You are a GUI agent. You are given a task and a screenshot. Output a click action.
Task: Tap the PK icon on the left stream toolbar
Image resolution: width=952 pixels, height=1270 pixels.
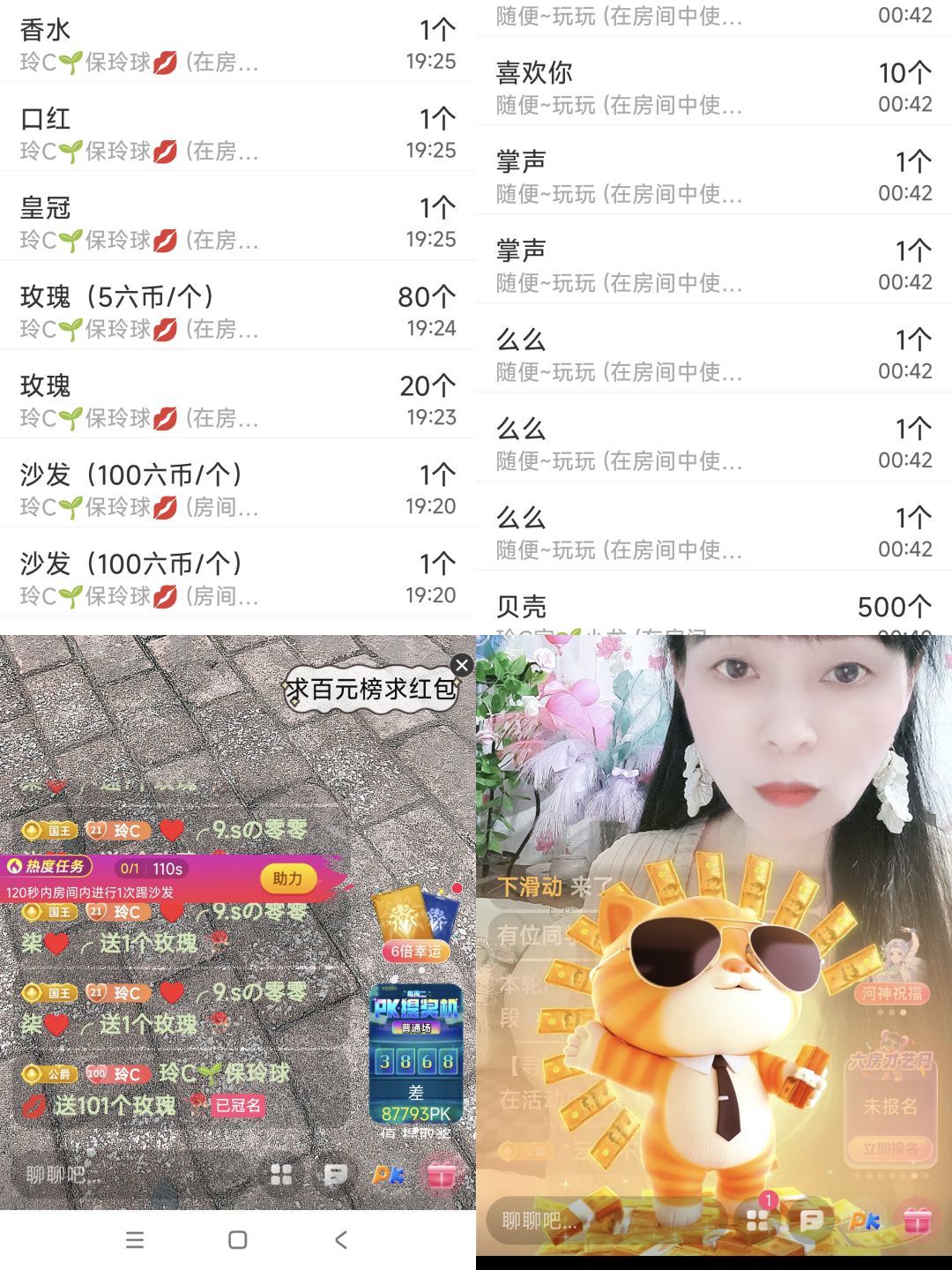pyautogui.click(x=387, y=1175)
